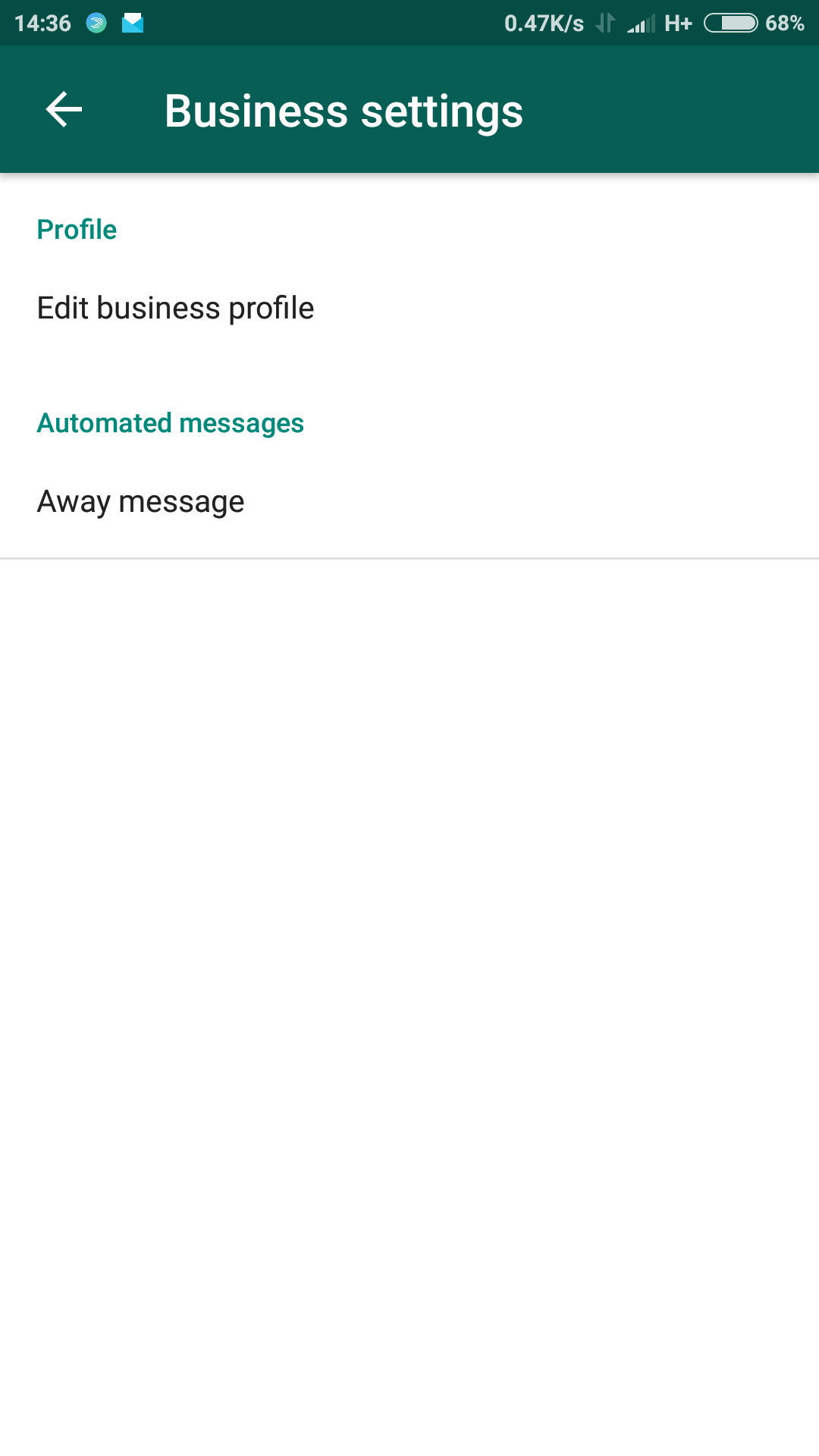Open Edit business profile
The height and width of the screenshot is (1456, 819).
point(176,308)
